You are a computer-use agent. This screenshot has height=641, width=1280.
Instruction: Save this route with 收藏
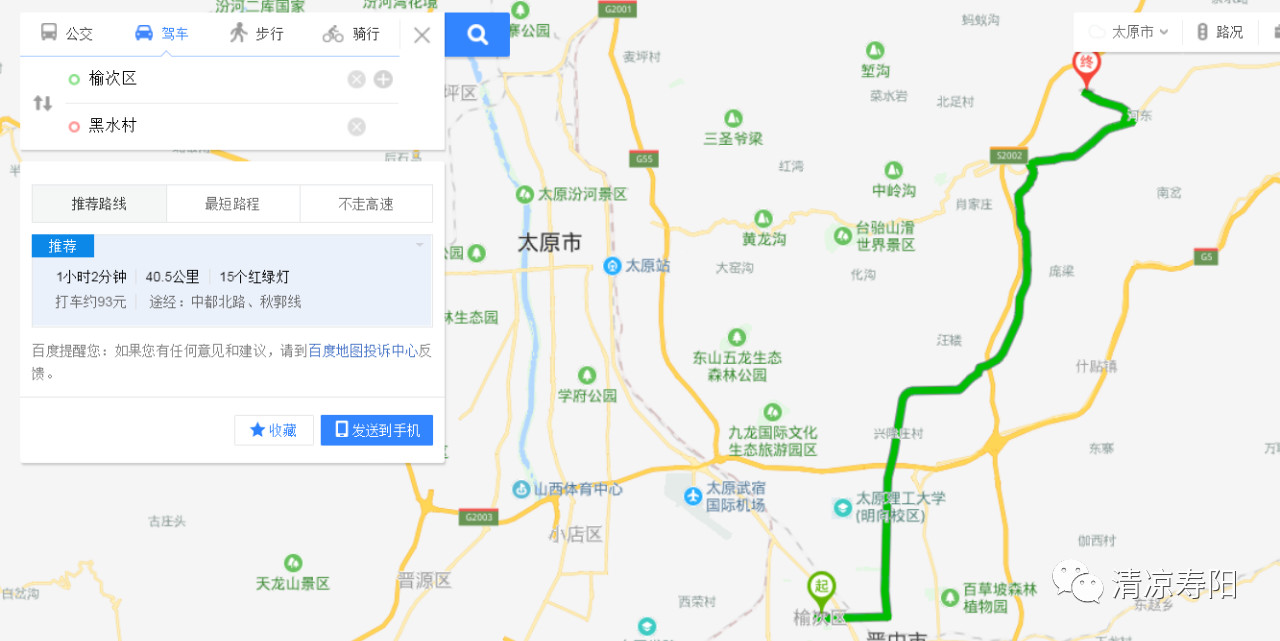pos(273,430)
